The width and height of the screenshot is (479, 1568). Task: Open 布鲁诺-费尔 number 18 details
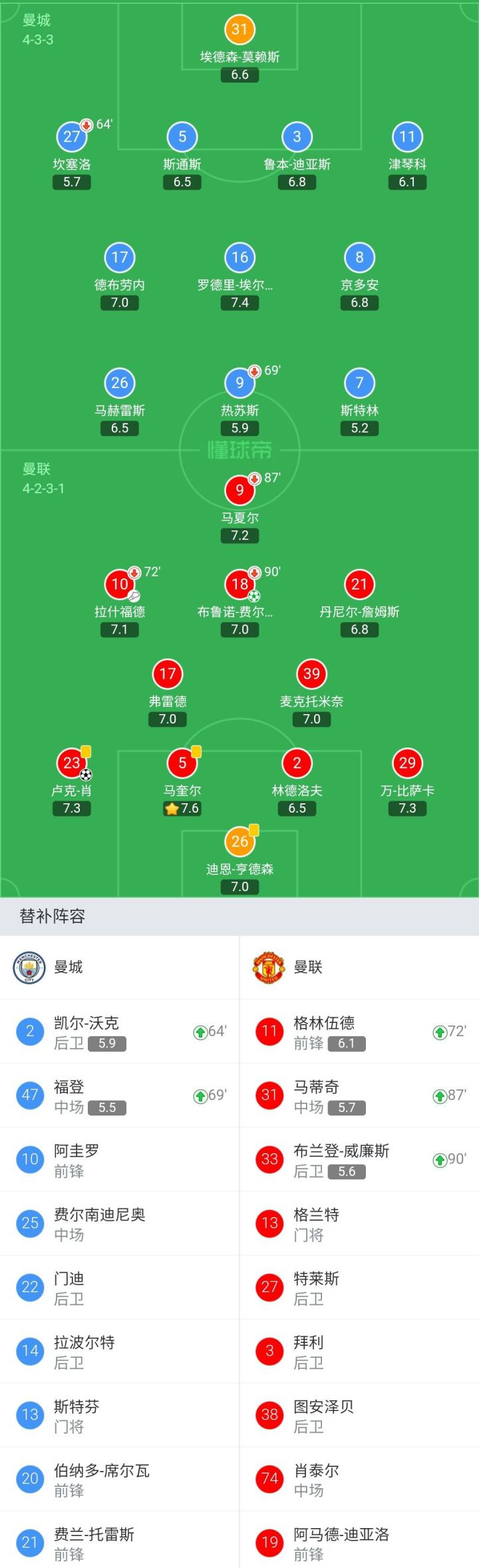(239, 603)
